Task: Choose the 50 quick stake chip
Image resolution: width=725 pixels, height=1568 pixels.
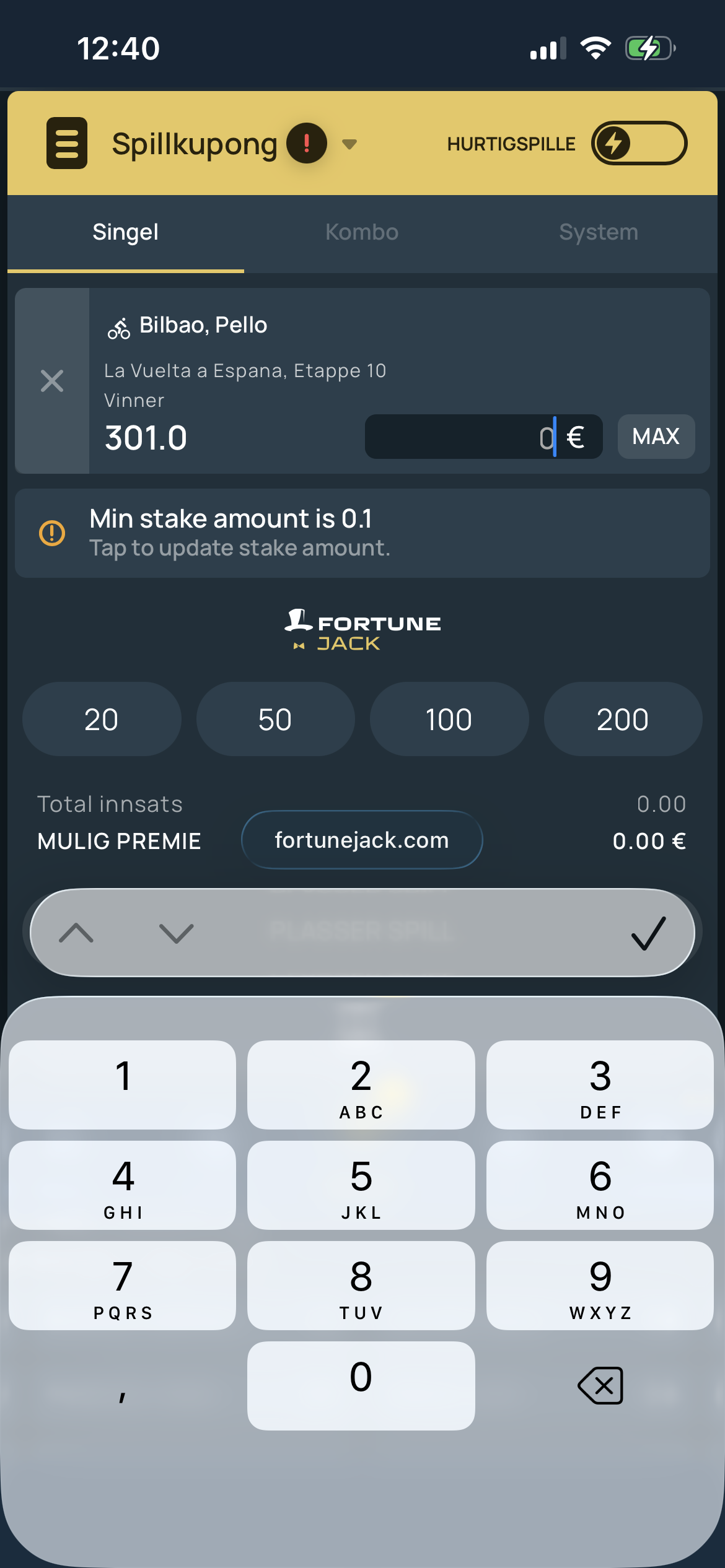Action: click(275, 719)
